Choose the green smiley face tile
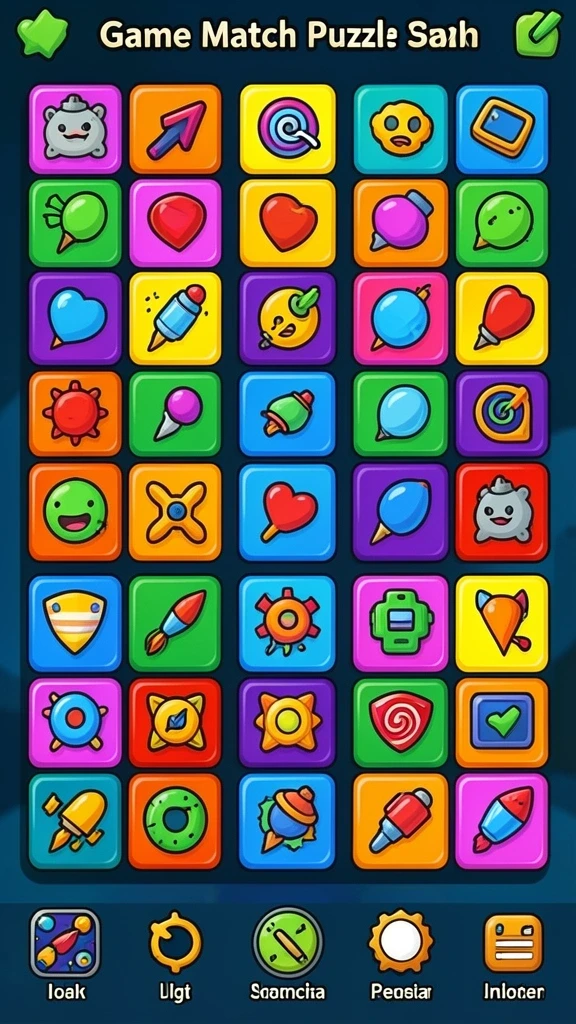The width and height of the screenshot is (576, 1024). [x=75, y=511]
